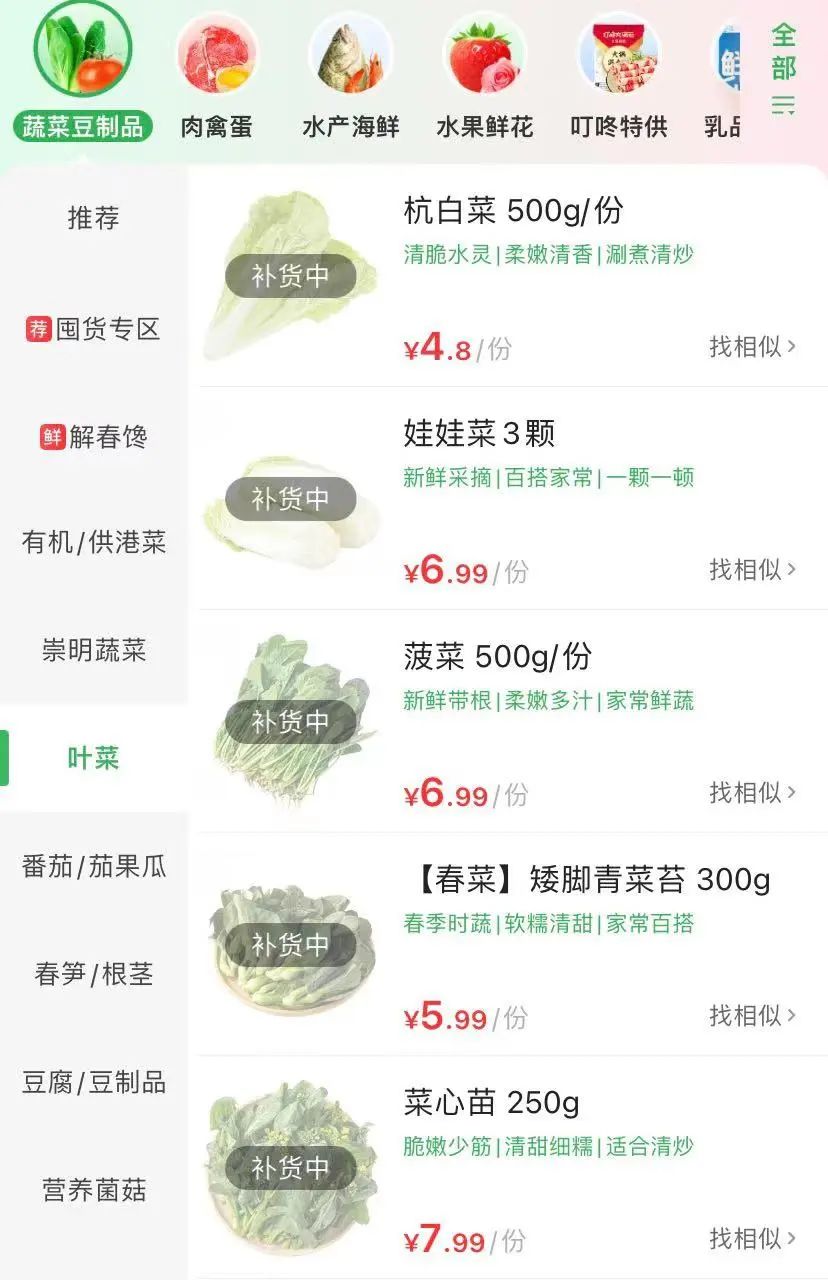828x1280 pixels.
Task: Open the 叮咚特供 category
Action: point(618,78)
